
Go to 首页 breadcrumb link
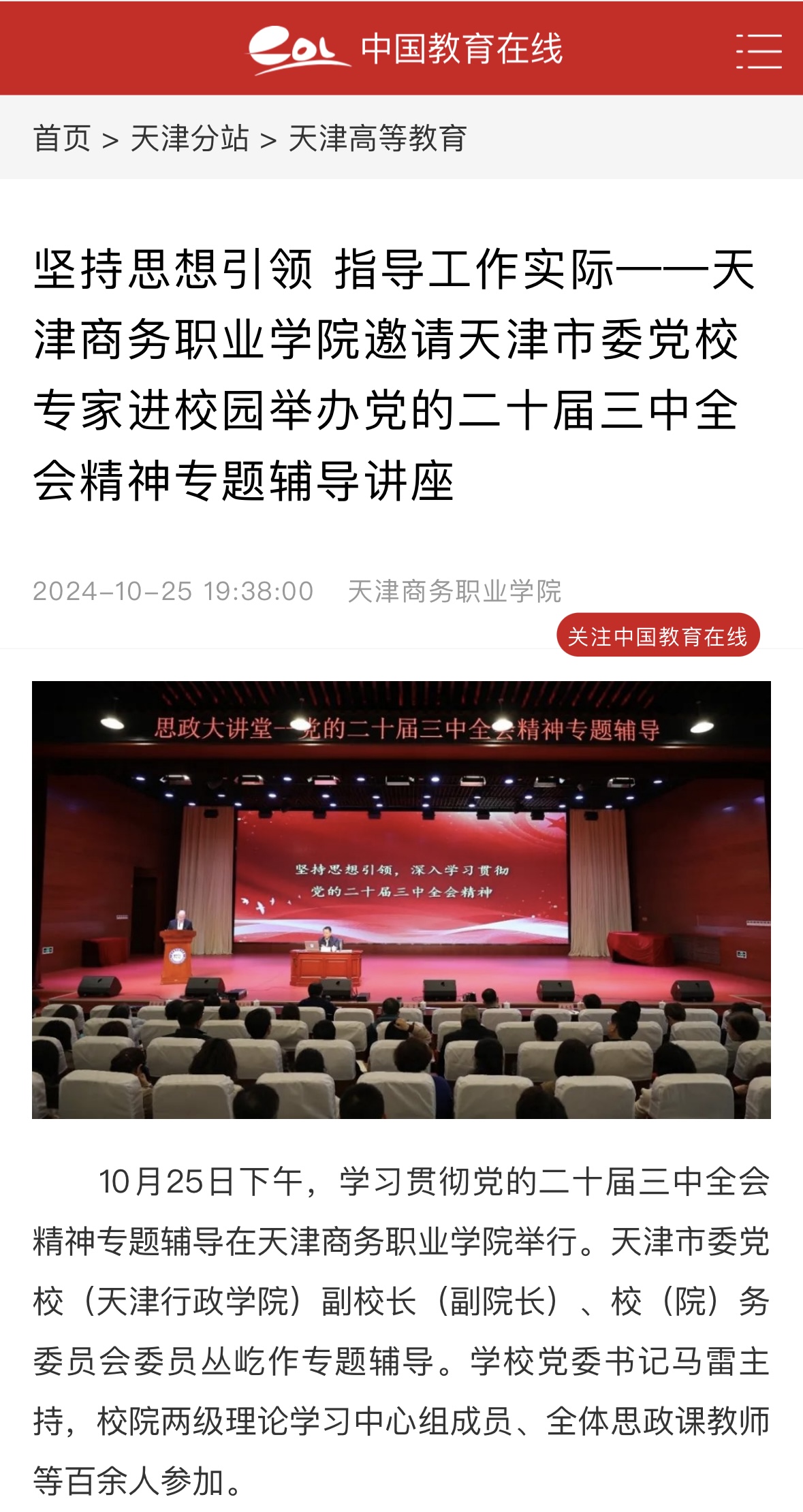(x=62, y=138)
